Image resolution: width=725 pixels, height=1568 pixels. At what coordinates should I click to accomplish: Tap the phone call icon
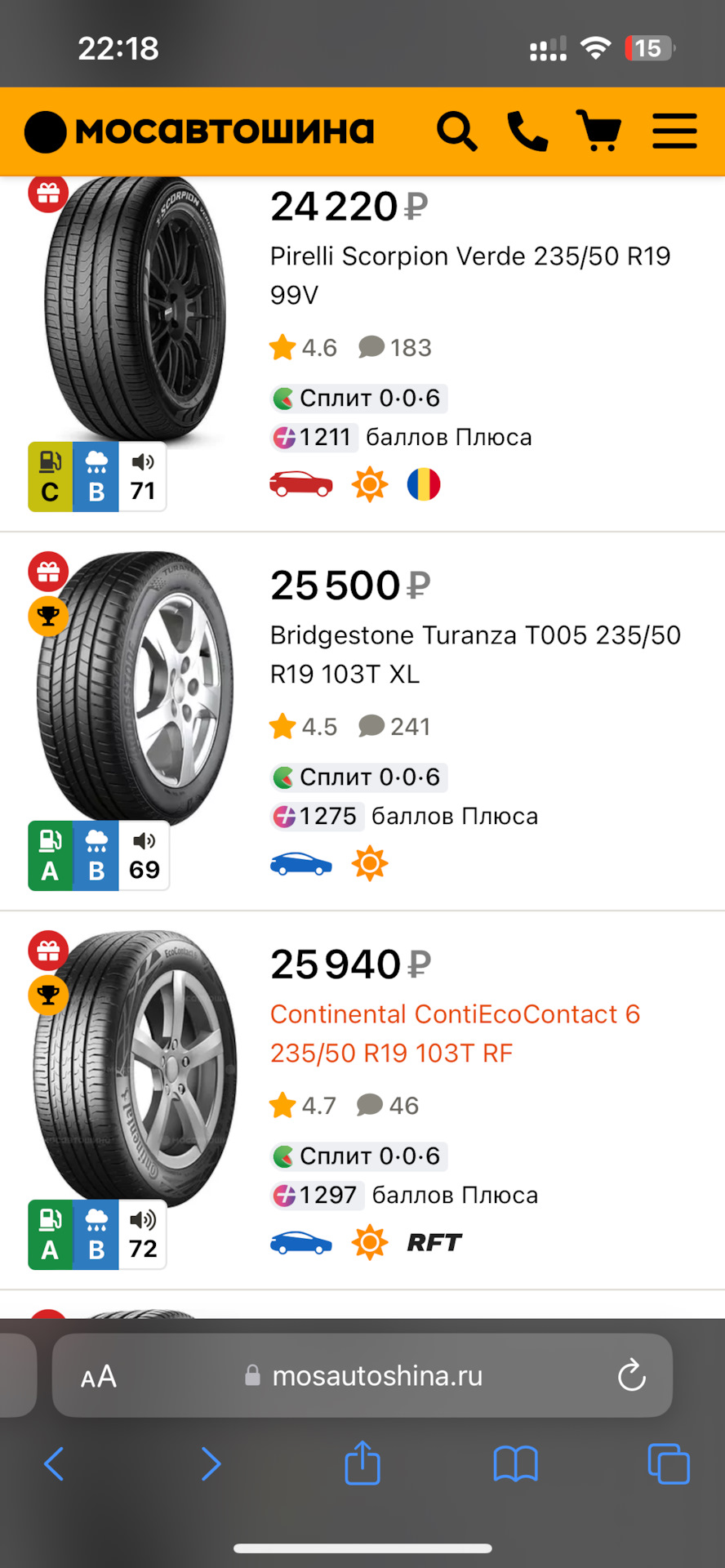pos(527,131)
